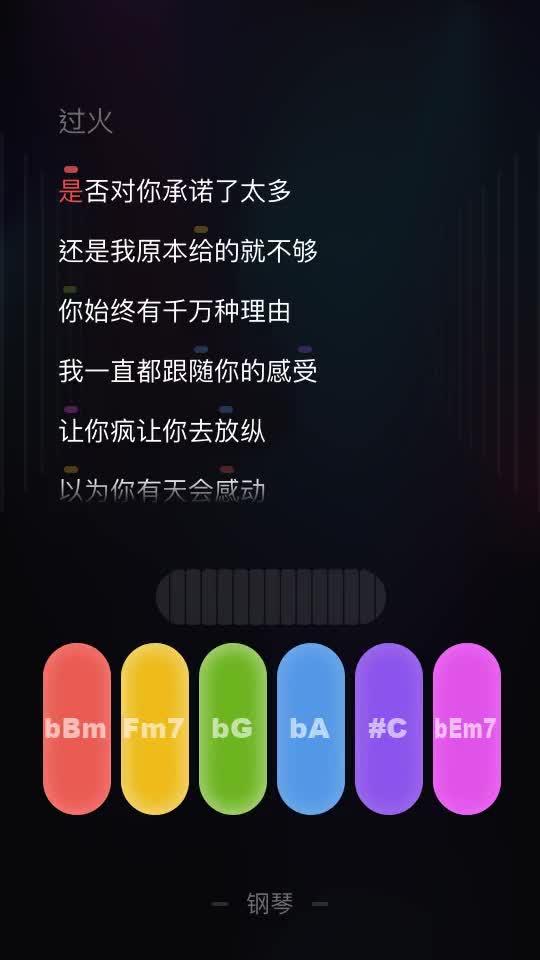540x960 pixels.
Task: Play the purple #C chord key
Action: click(x=389, y=729)
